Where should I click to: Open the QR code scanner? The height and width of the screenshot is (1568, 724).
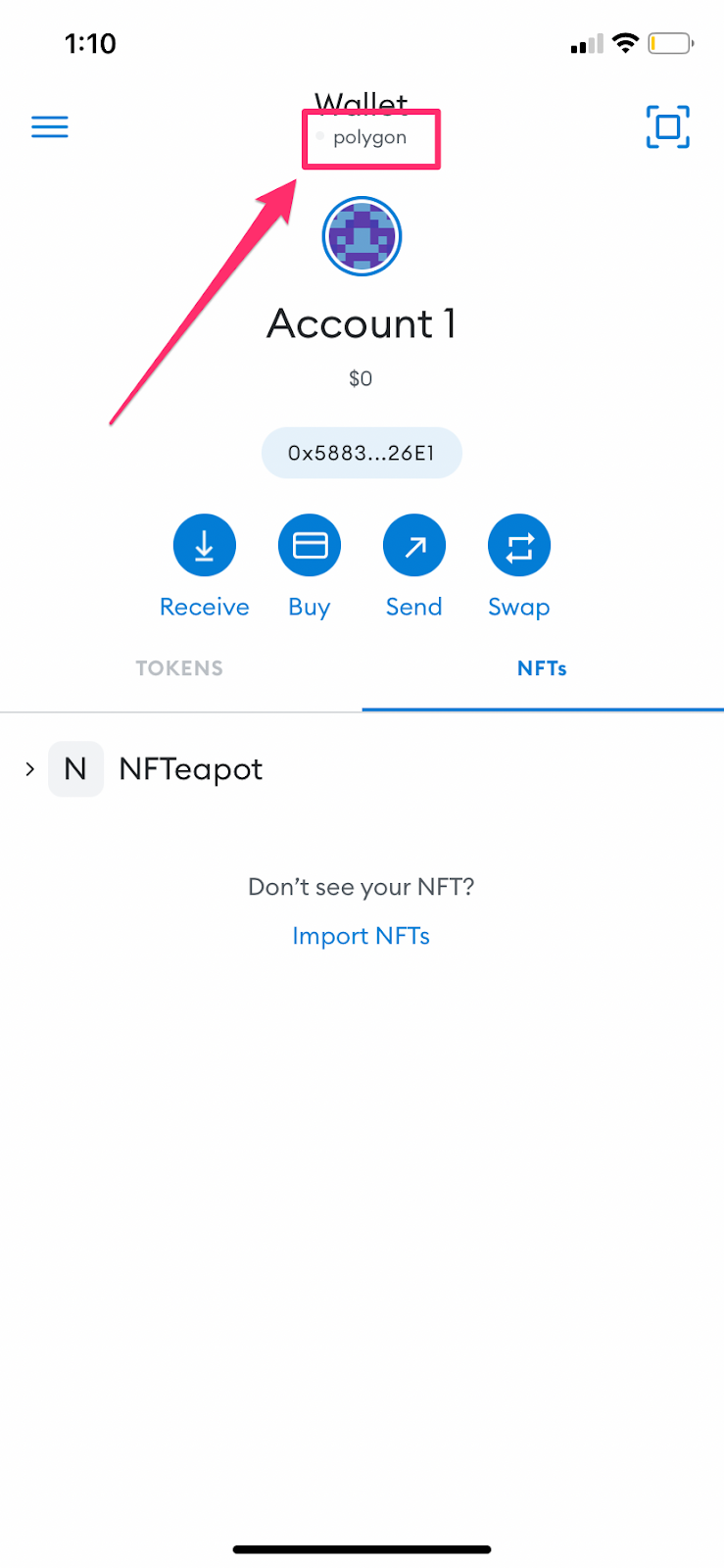pos(667,126)
